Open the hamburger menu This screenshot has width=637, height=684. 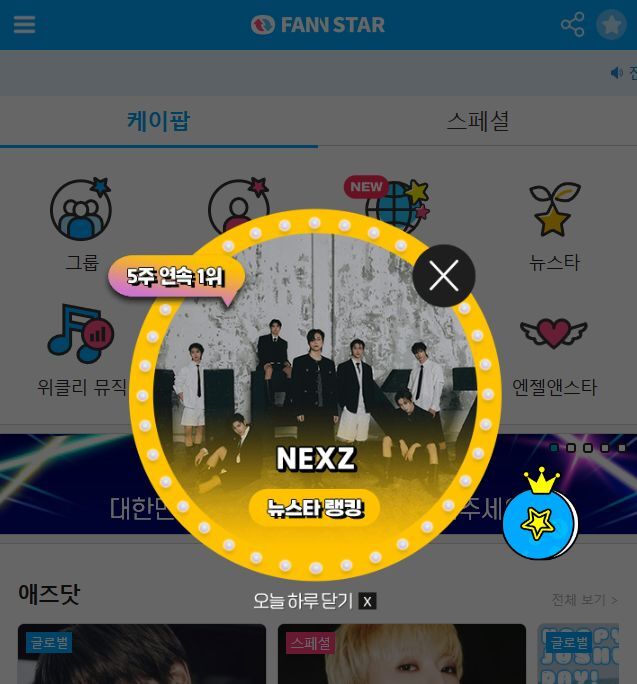[24, 25]
